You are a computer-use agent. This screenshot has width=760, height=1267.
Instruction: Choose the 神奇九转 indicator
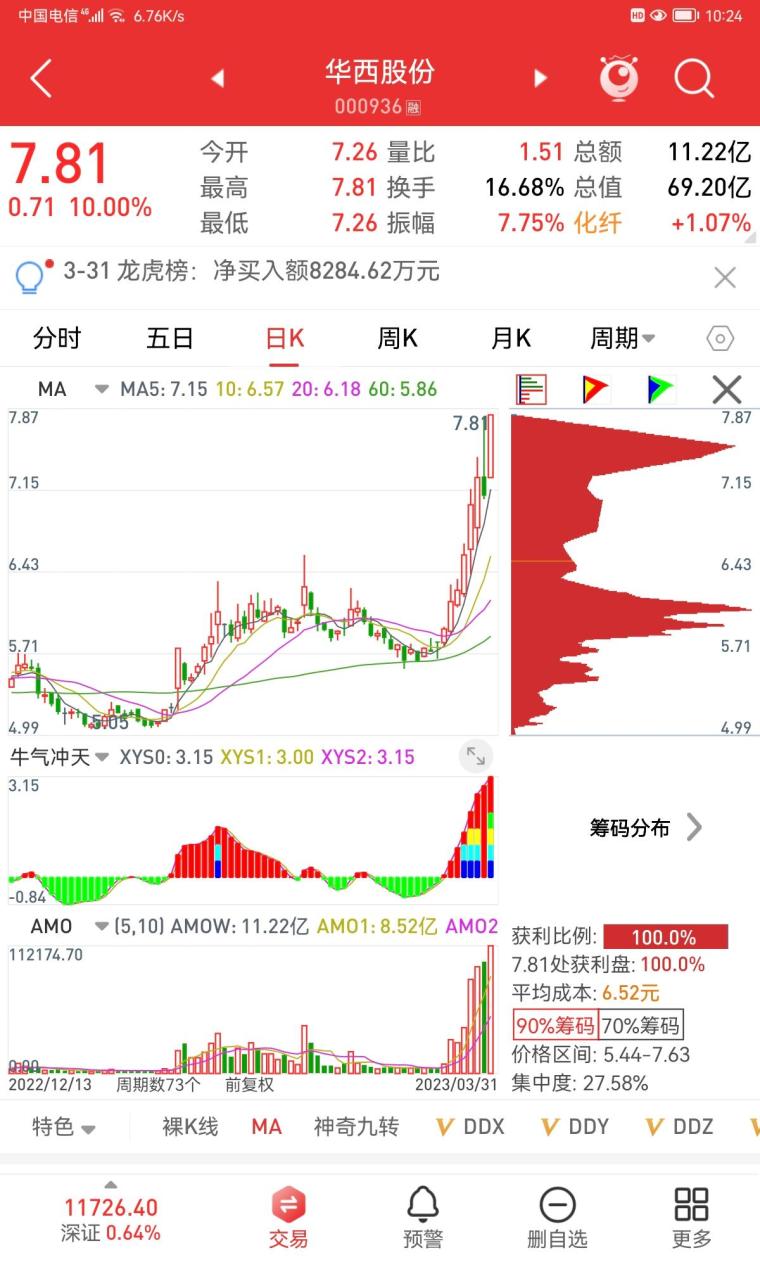356,1128
